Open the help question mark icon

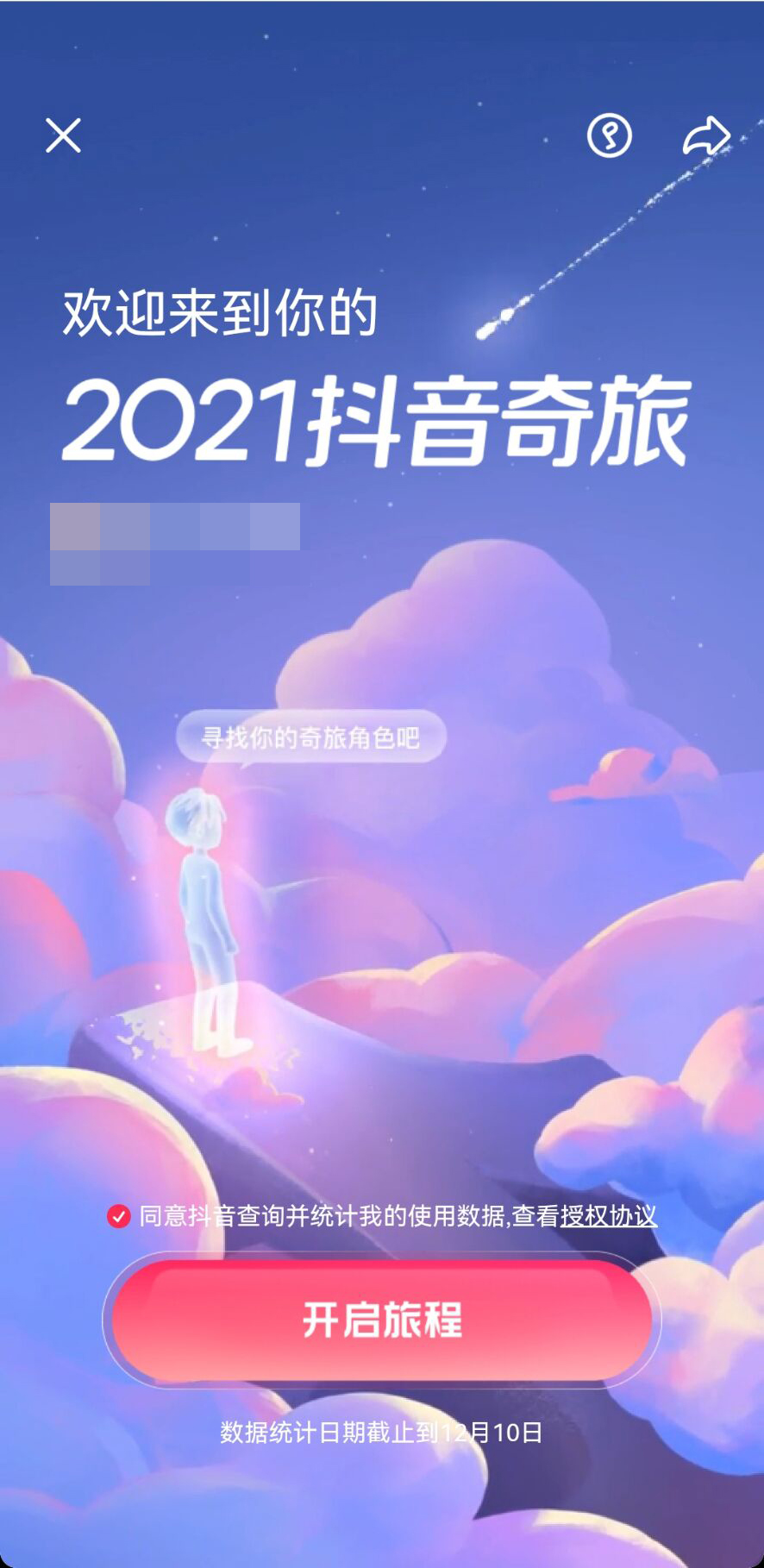click(x=610, y=135)
